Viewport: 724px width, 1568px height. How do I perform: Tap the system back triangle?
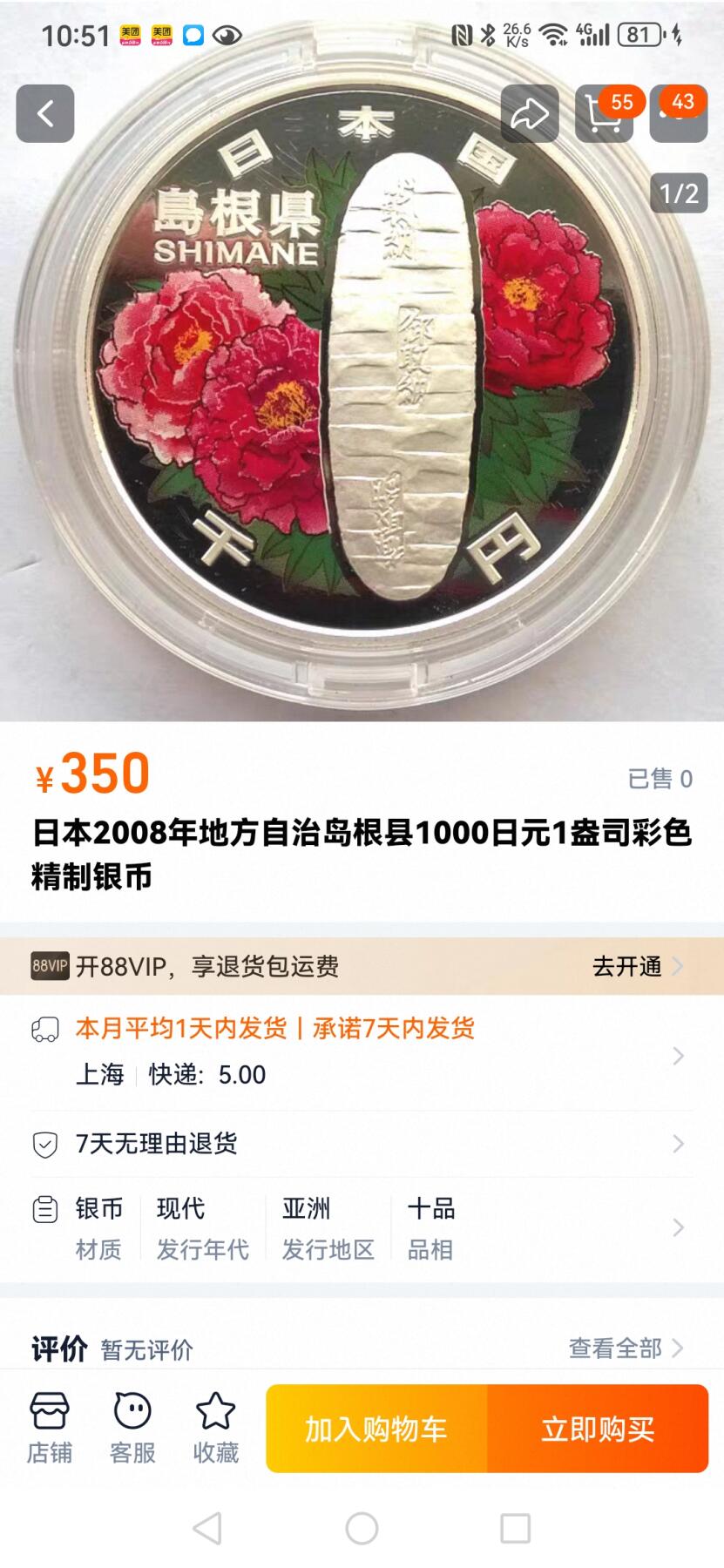[x=207, y=1528]
